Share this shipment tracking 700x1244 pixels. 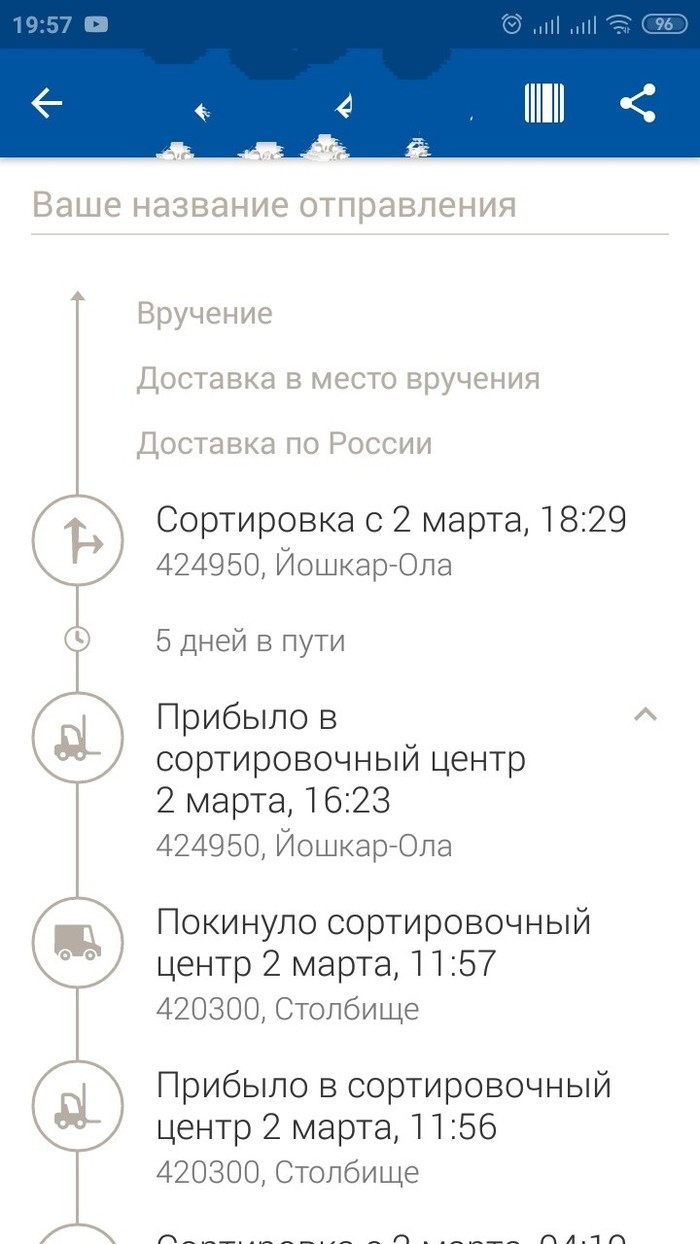coord(638,103)
